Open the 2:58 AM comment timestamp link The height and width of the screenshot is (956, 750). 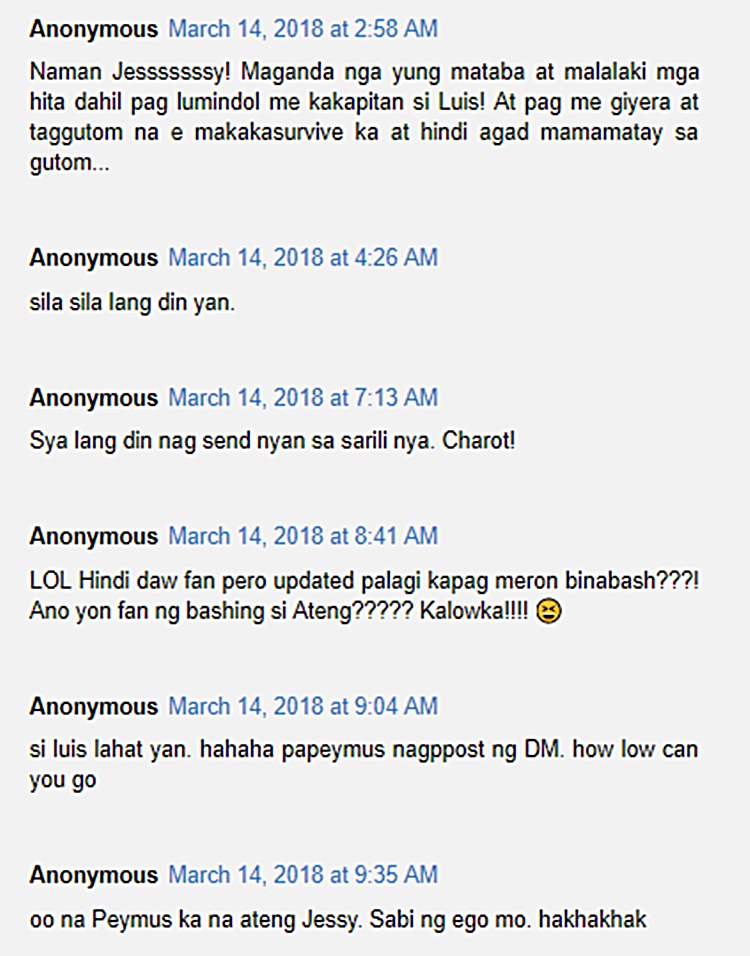pos(302,29)
